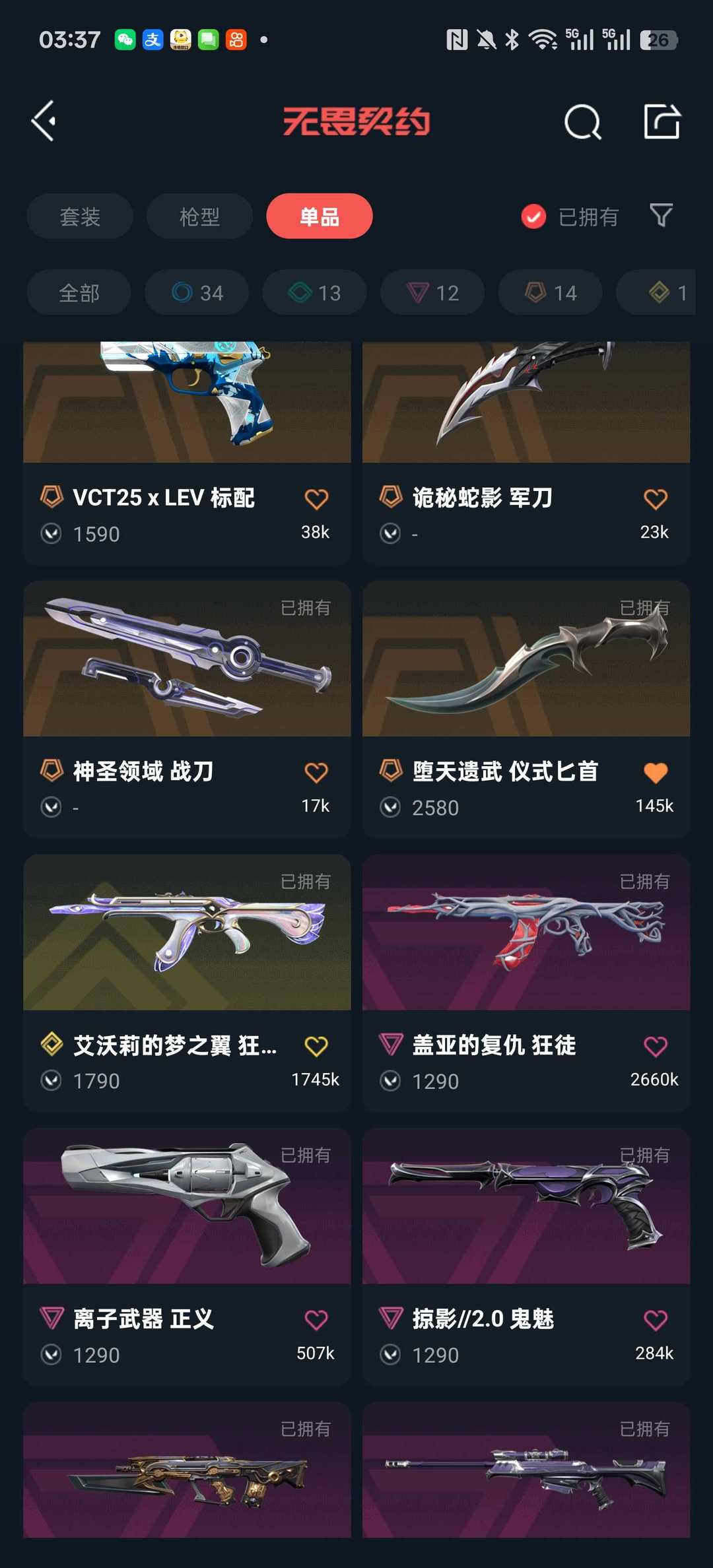713x1568 pixels.
Task: Like the 诡秘蛇影 军刀 skin
Action: (x=655, y=500)
